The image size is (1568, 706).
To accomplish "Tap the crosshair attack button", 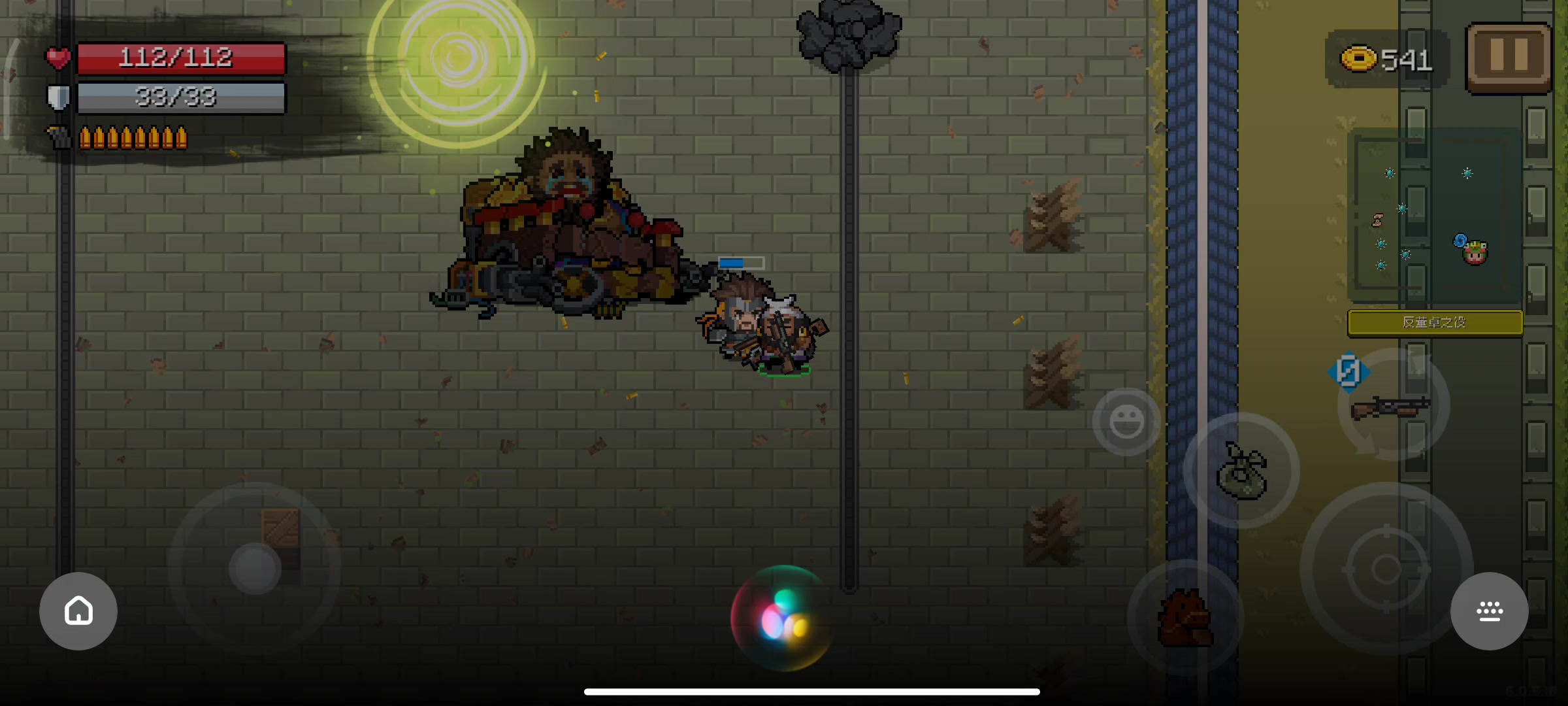I will [1386, 568].
